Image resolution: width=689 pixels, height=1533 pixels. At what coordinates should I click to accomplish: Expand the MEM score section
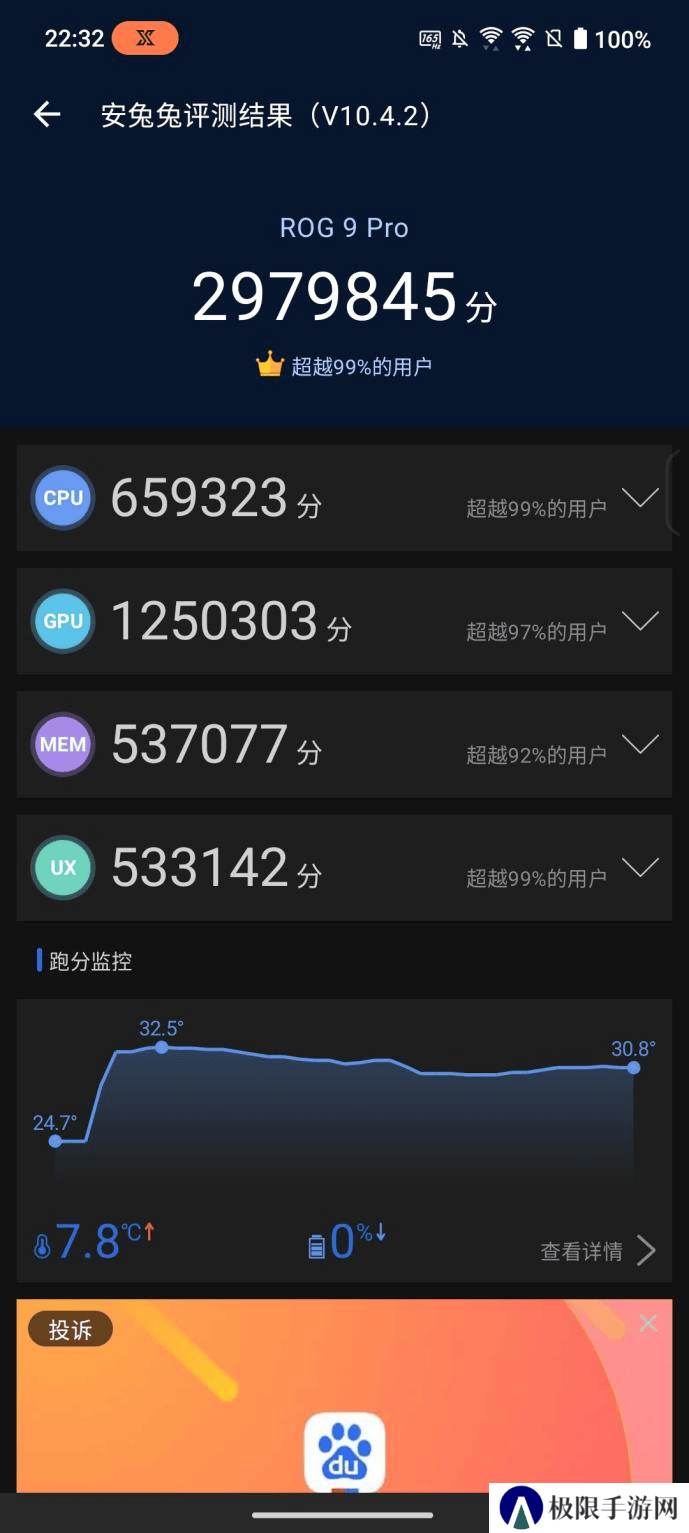(x=640, y=744)
